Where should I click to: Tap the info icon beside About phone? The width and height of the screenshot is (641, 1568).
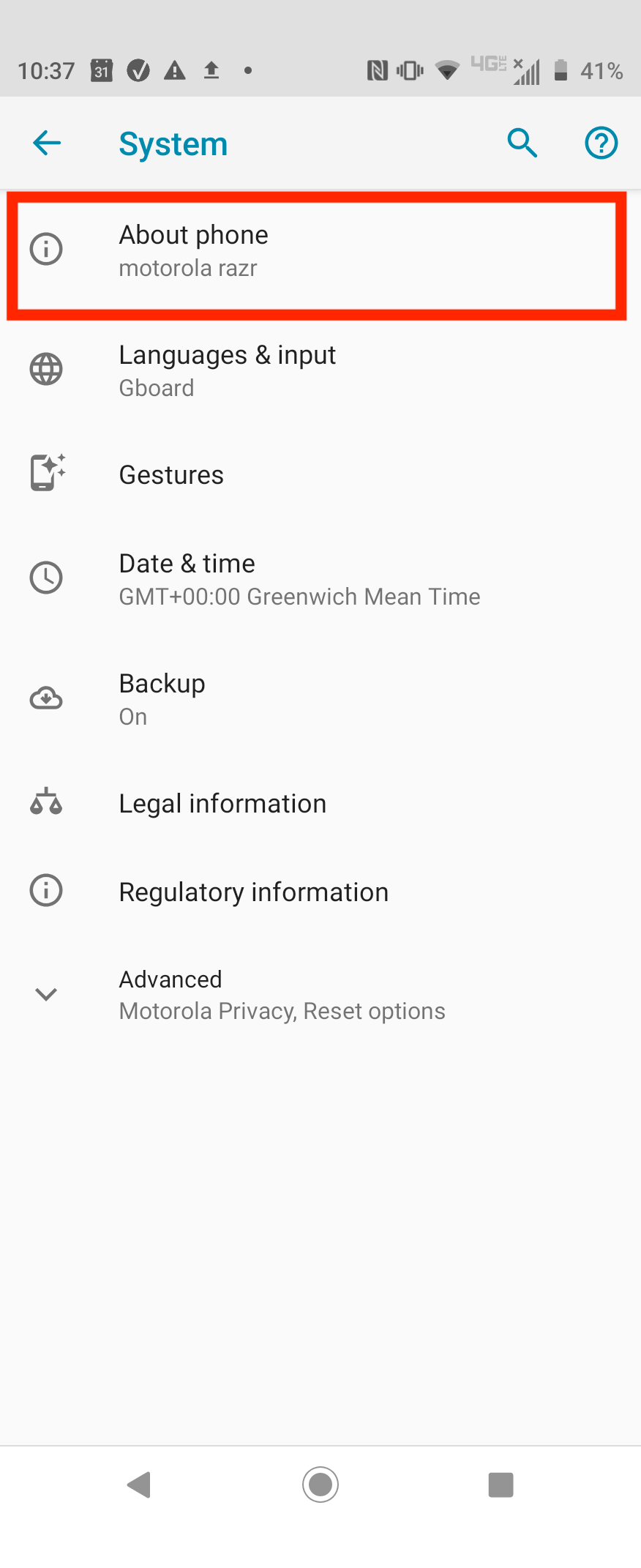pos(46,249)
